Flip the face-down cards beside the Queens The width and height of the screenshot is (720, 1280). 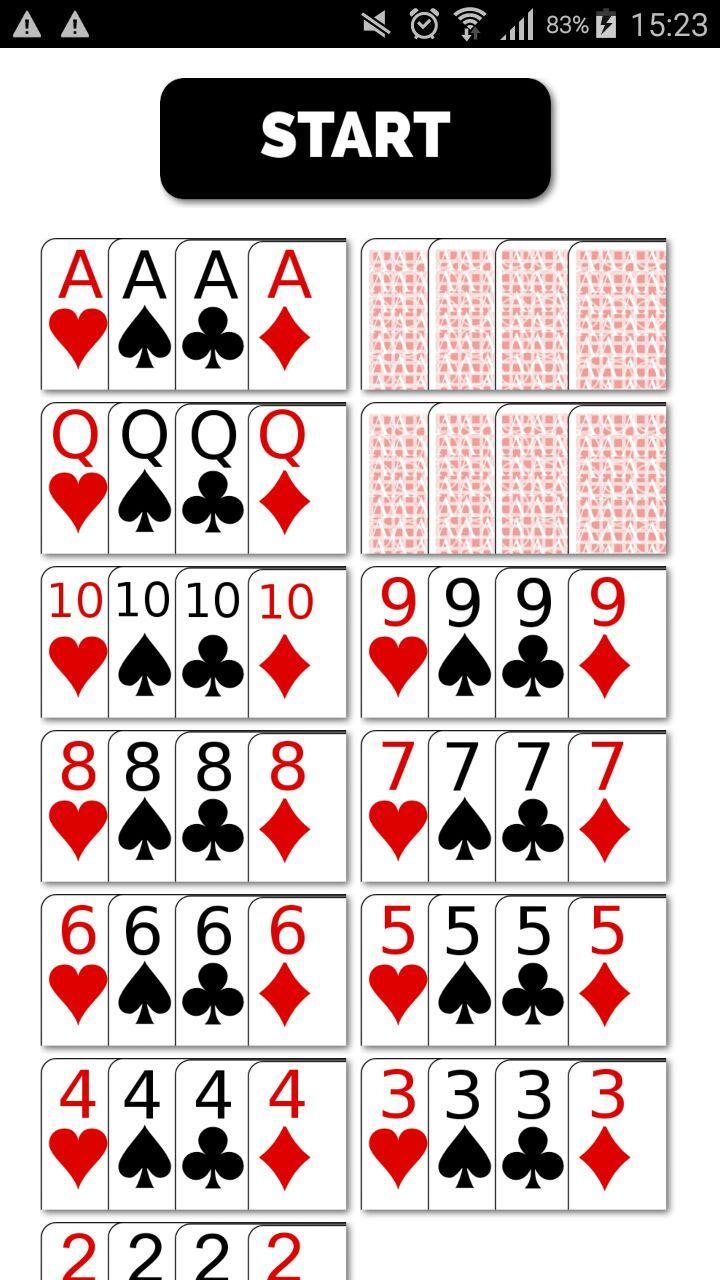(x=514, y=478)
